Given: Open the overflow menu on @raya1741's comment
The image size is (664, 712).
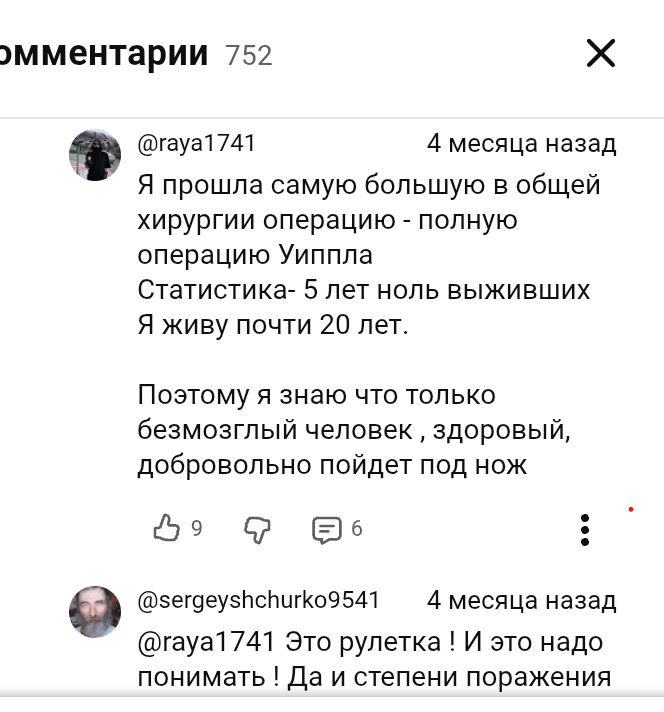Looking at the screenshot, I should click(586, 529).
